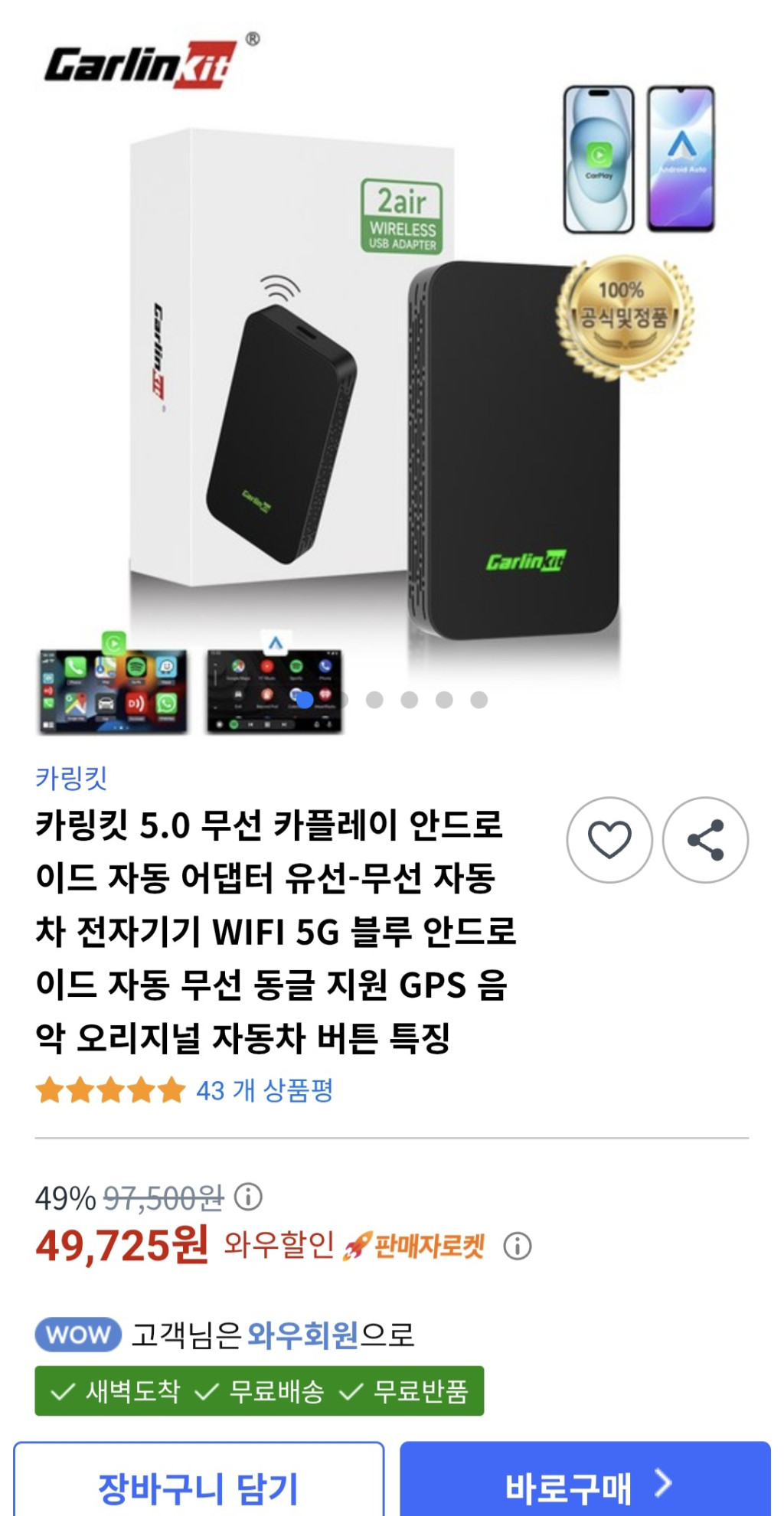Add the item to wishlist via heart icon
This screenshot has width=784, height=1516.
point(609,839)
